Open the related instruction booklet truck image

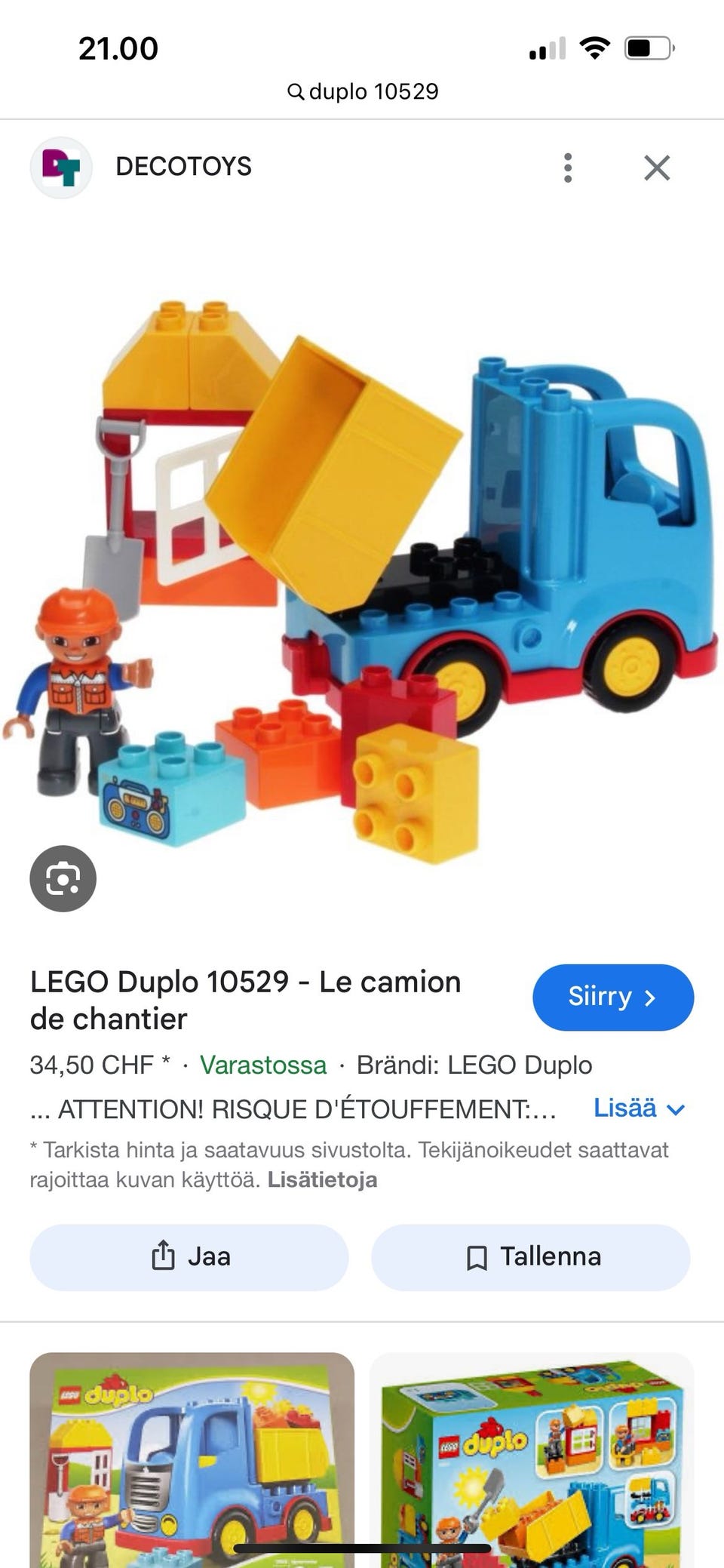coord(192,1460)
